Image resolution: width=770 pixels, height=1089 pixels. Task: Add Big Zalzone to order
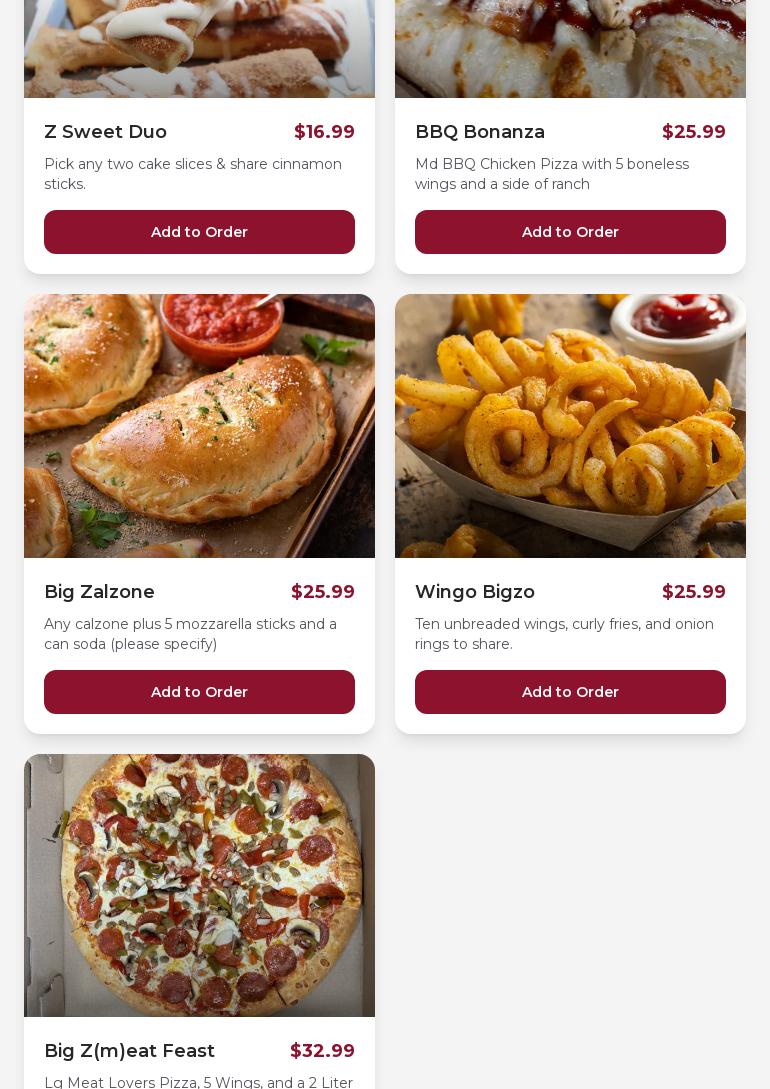tap(199, 692)
